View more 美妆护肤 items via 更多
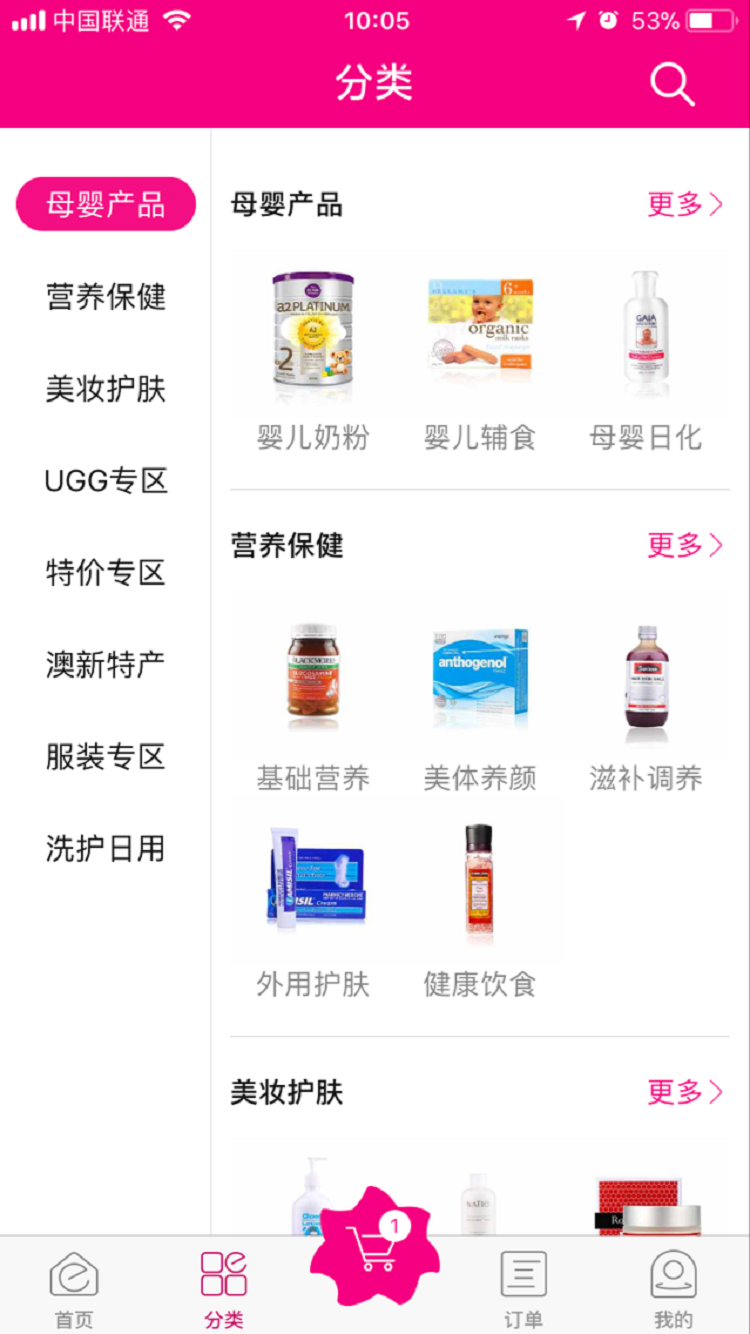 pyautogui.click(x=685, y=1092)
